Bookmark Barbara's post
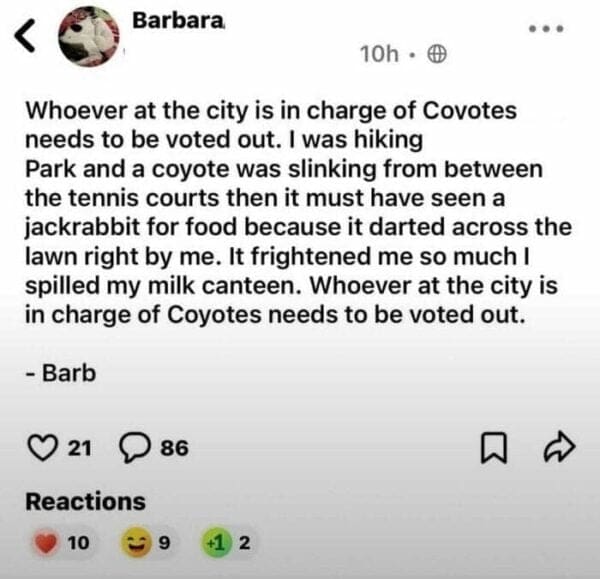600x579 pixels. [x=491, y=449]
